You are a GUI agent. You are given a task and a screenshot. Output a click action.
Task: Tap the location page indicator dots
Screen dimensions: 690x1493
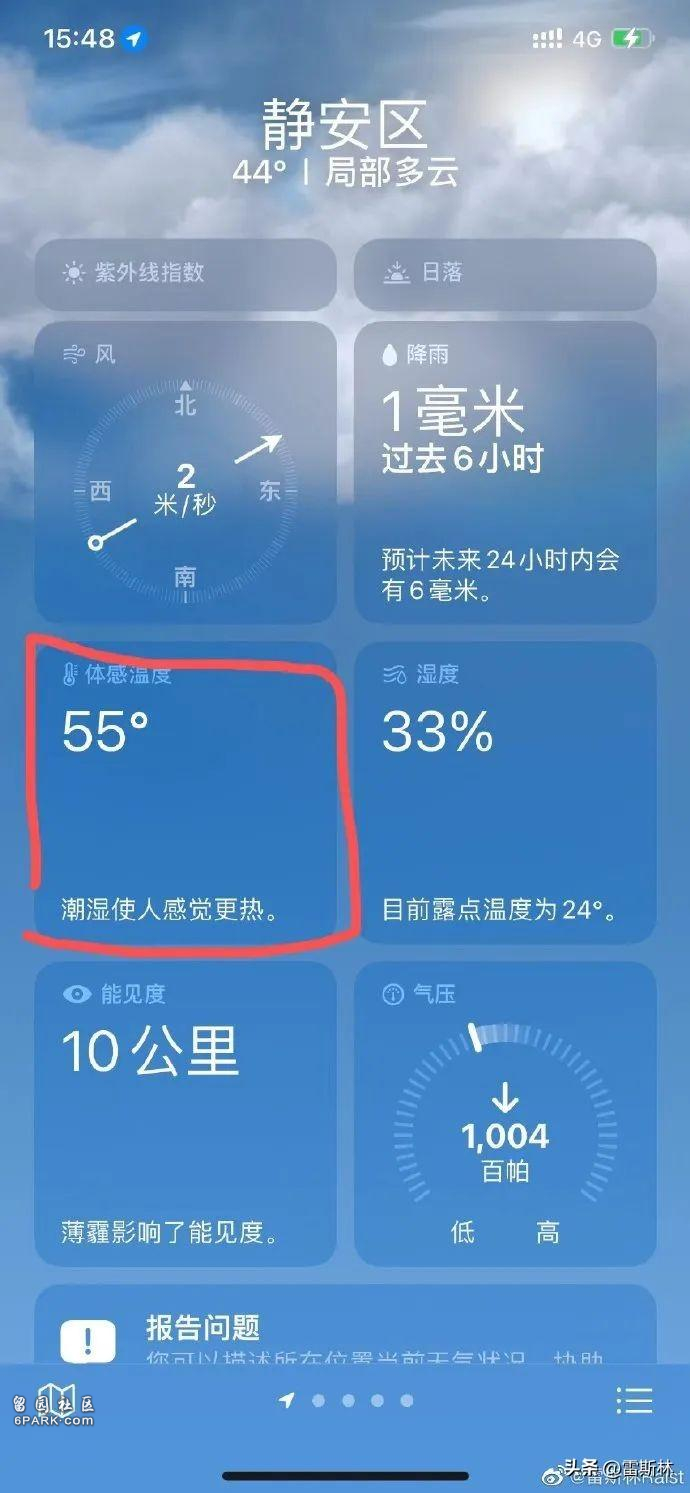point(347,1401)
